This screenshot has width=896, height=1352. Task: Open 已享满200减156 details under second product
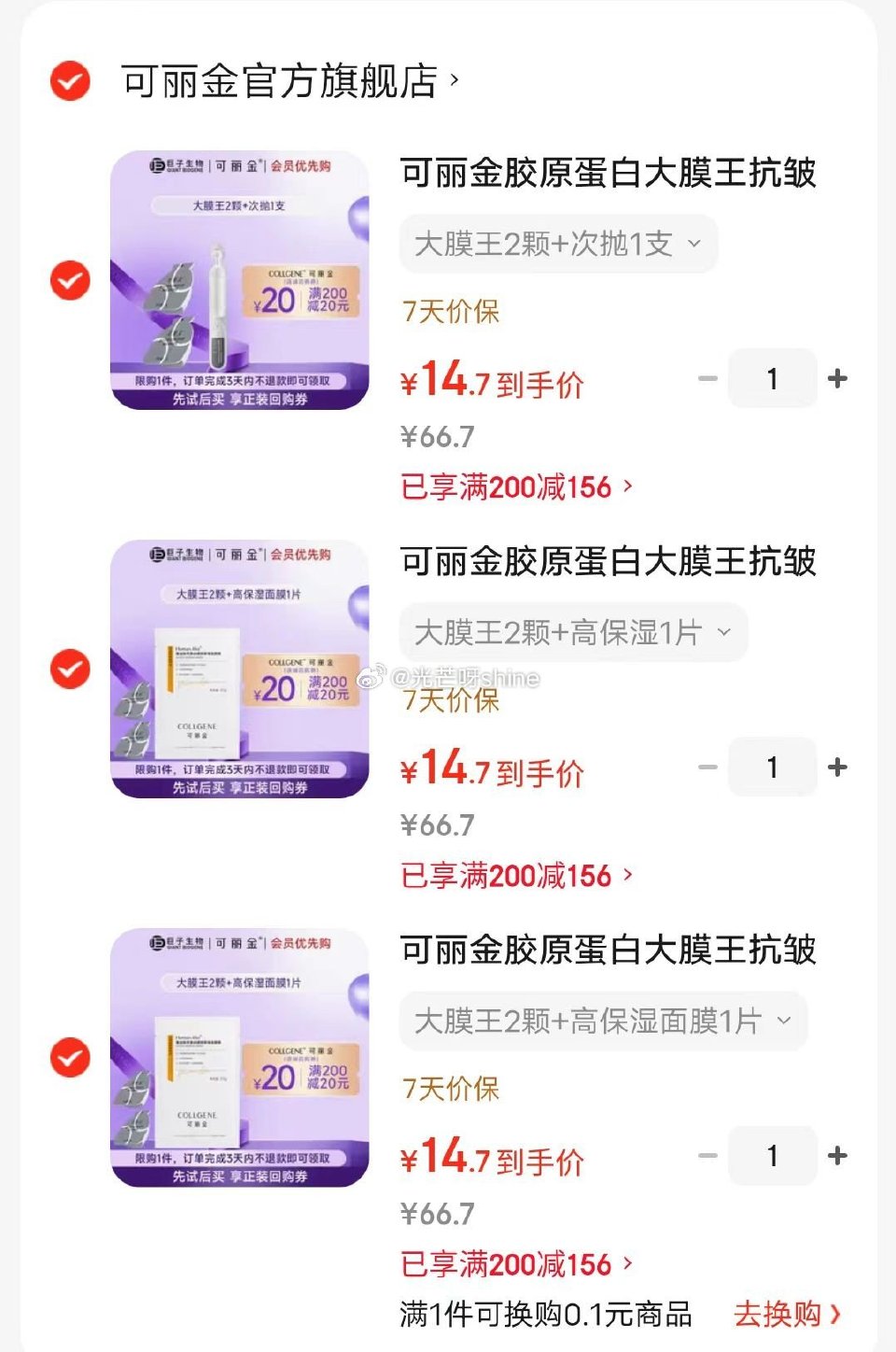[x=509, y=875]
